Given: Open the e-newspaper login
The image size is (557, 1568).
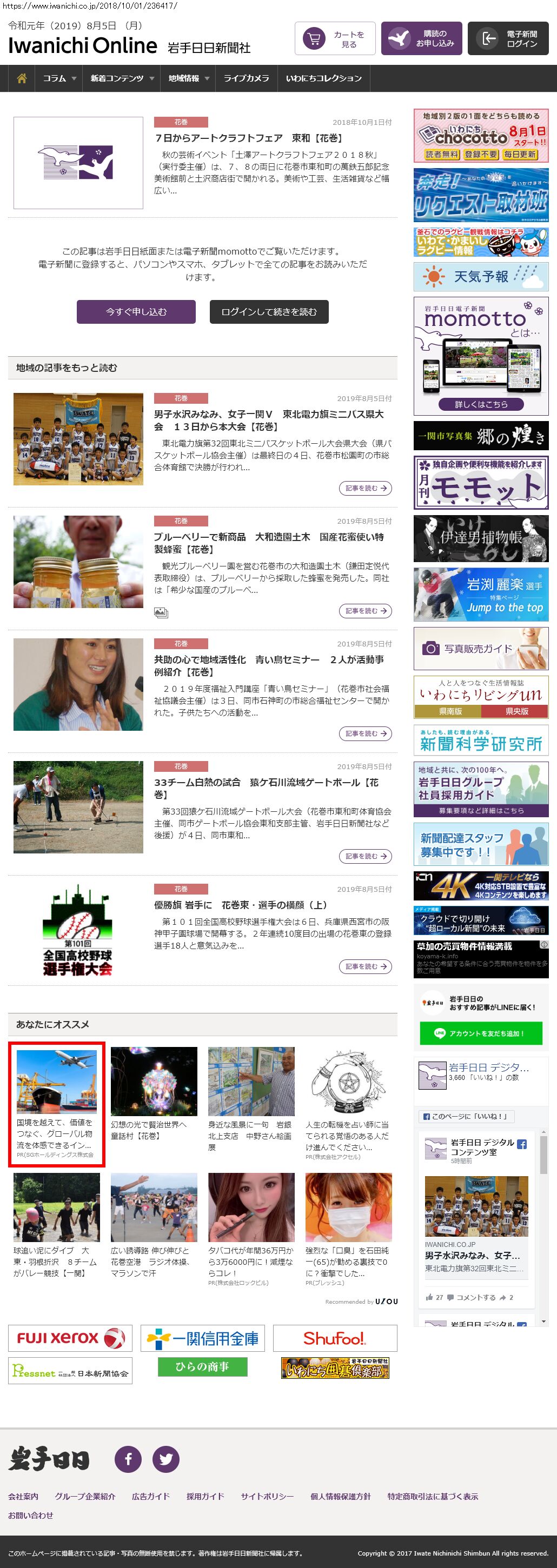Looking at the screenshot, I should tap(508, 39).
